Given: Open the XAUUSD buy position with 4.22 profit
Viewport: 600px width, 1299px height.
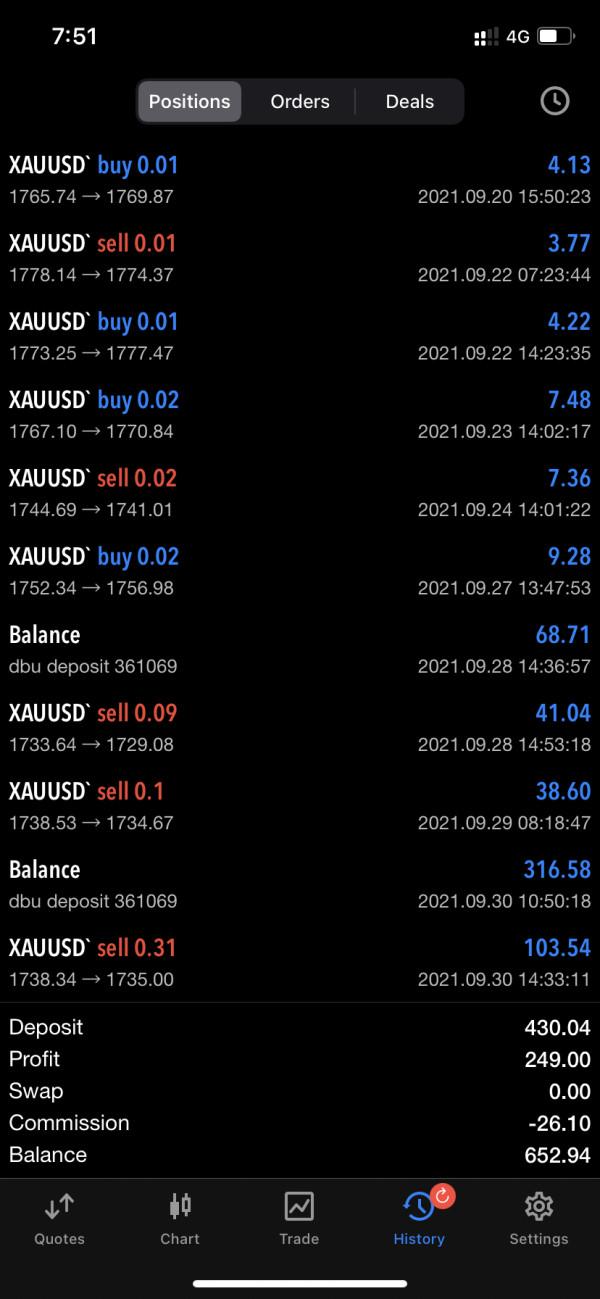Looking at the screenshot, I should [x=300, y=335].
